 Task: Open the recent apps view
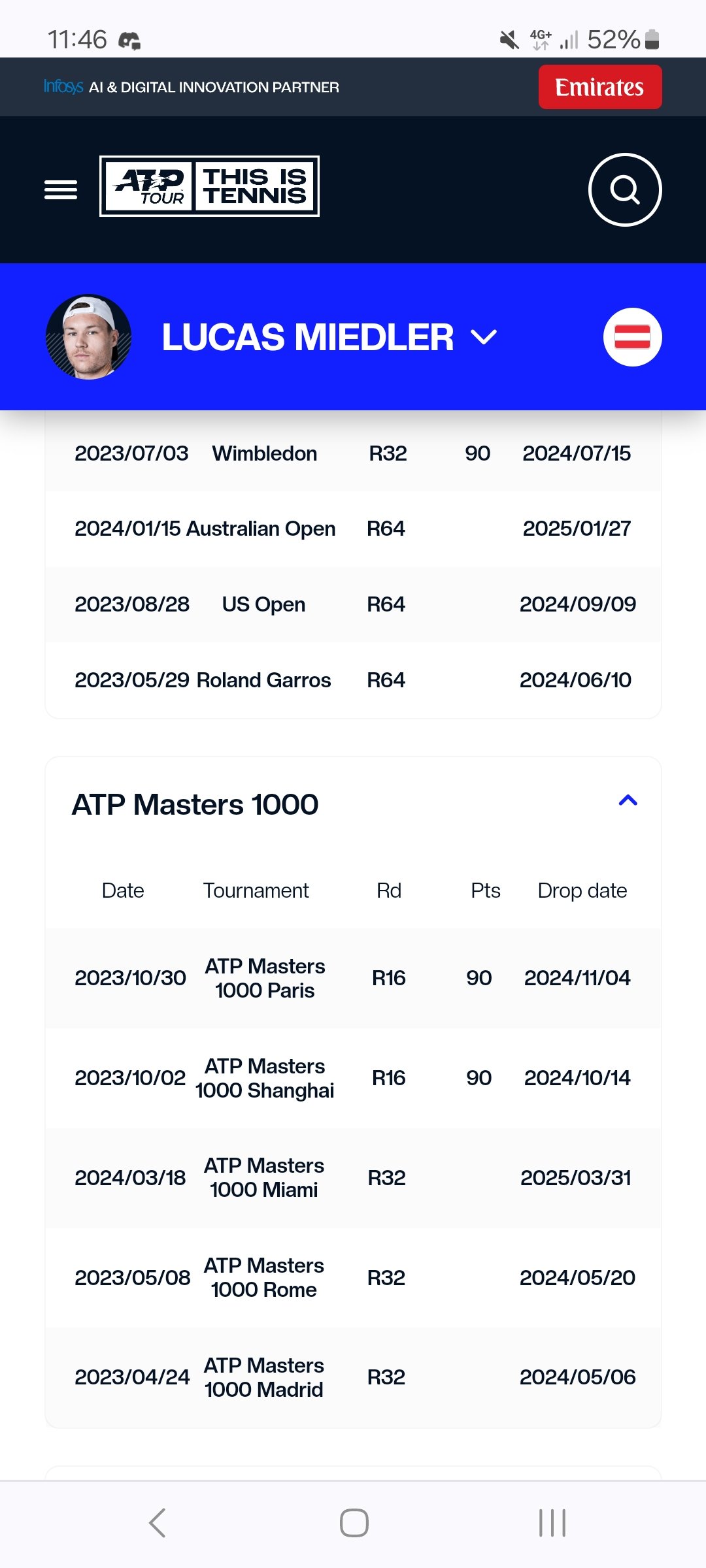pos(552,1523)
